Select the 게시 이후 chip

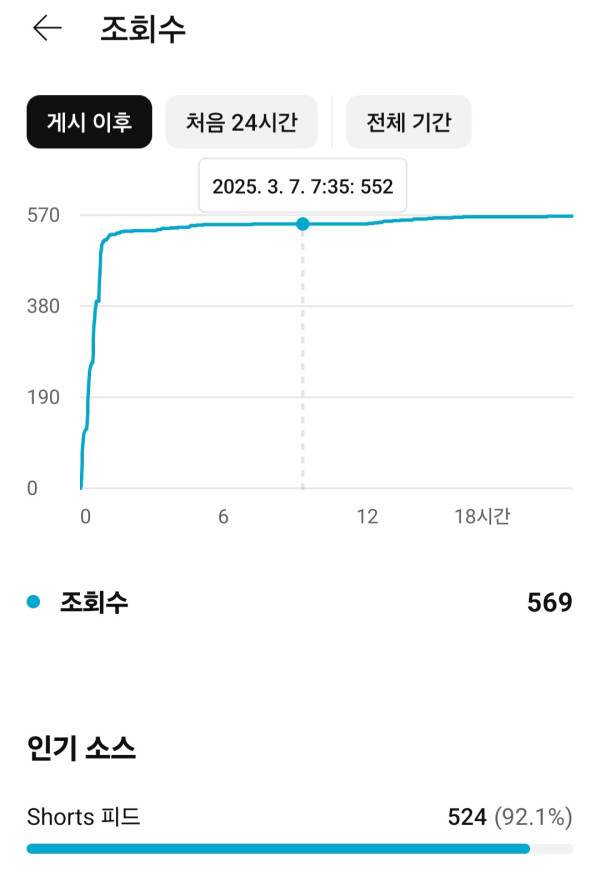point(89,122)
